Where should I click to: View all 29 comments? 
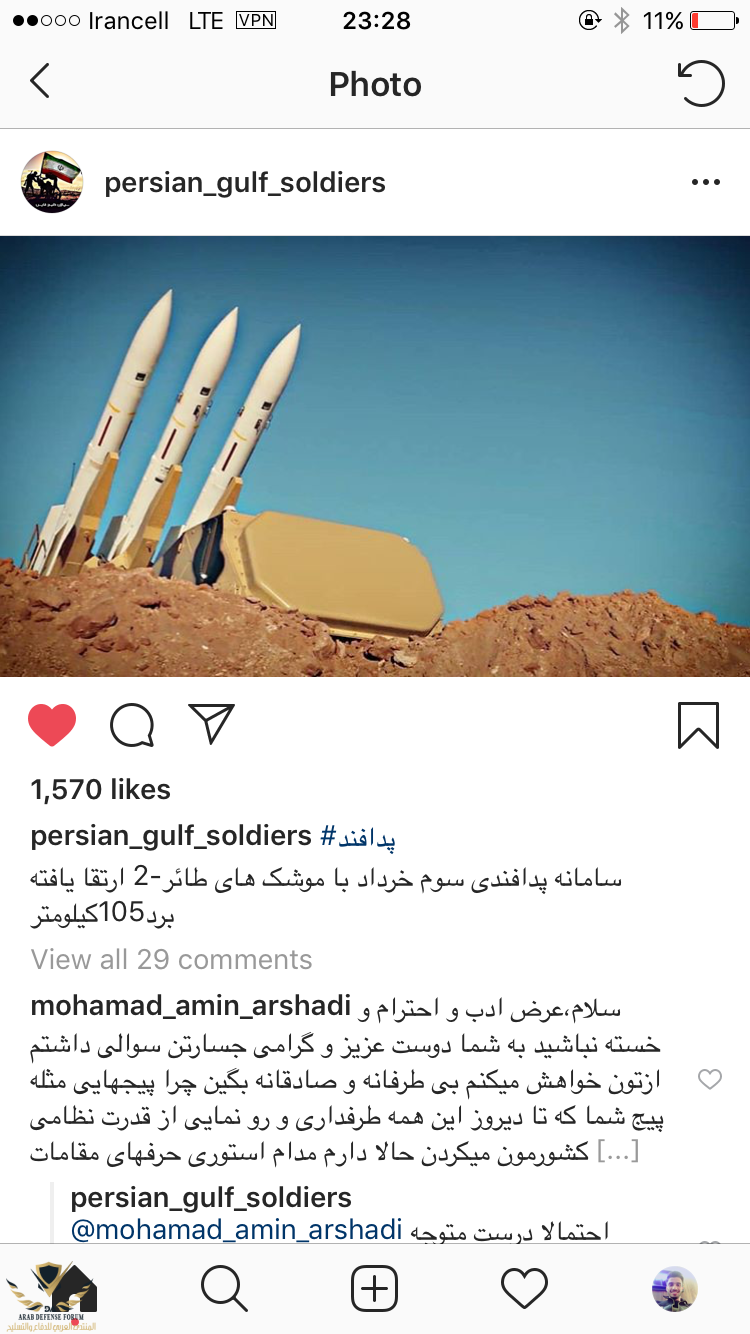tap(171, 959)
